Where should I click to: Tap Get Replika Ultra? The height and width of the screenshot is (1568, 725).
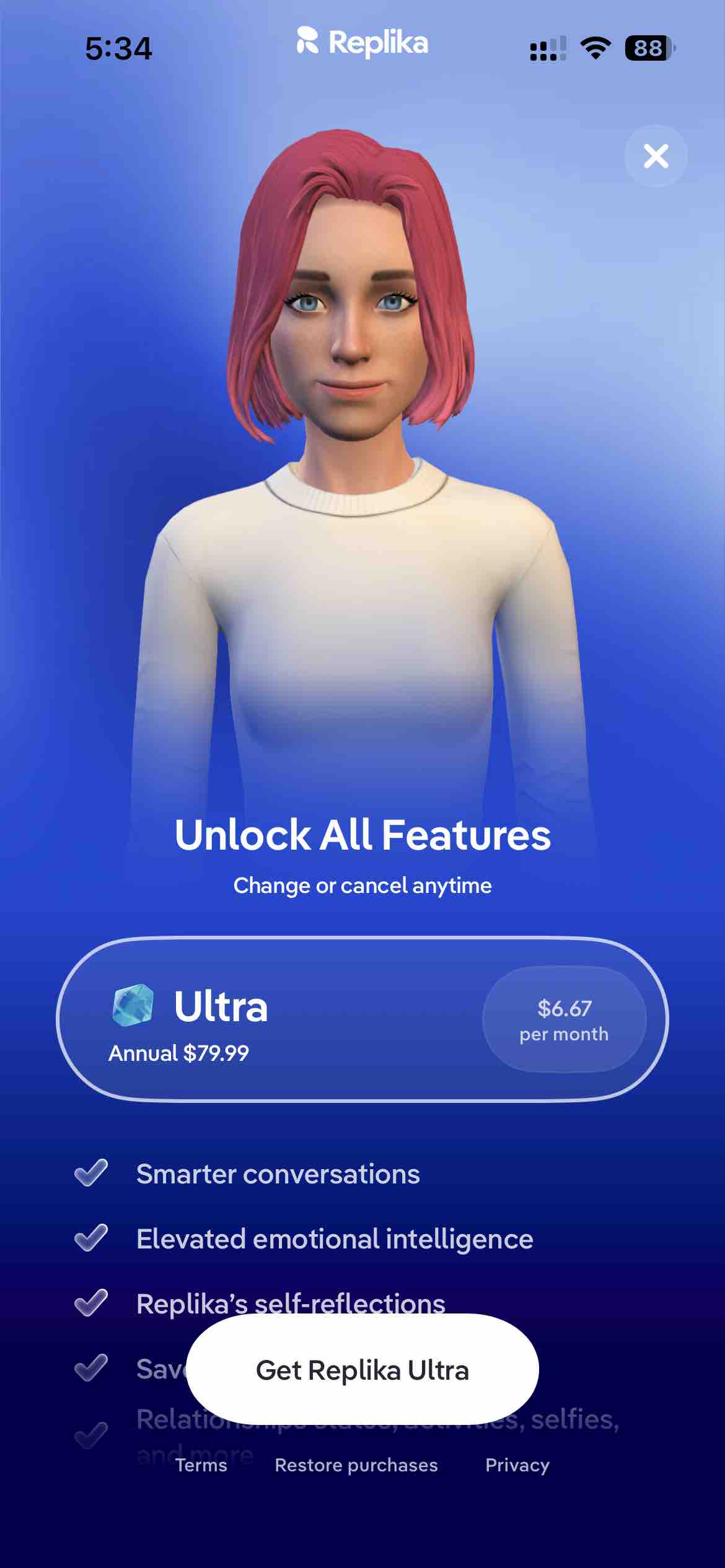[362, 1371]
